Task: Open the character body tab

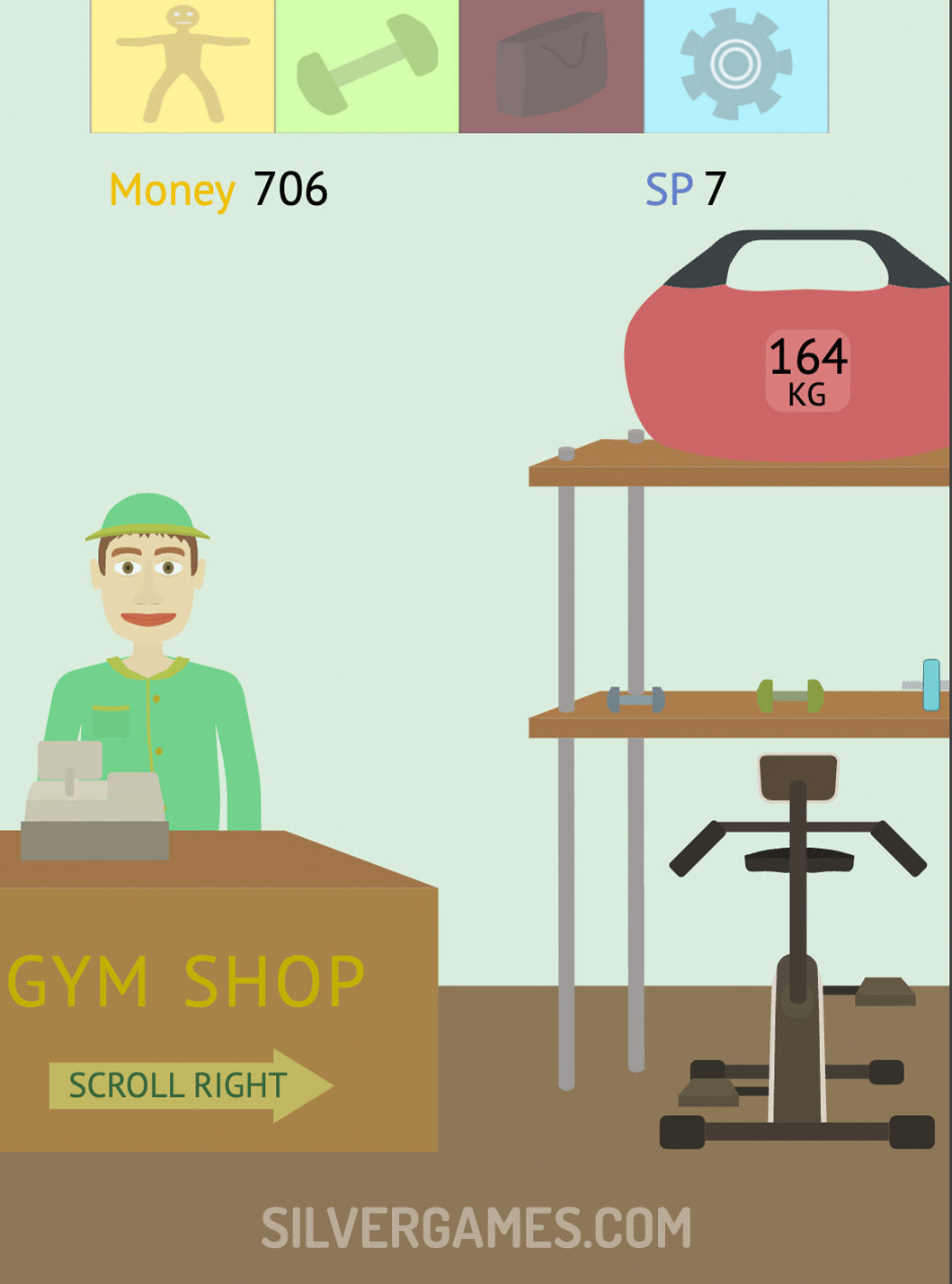Action: (x=182, y=67)
